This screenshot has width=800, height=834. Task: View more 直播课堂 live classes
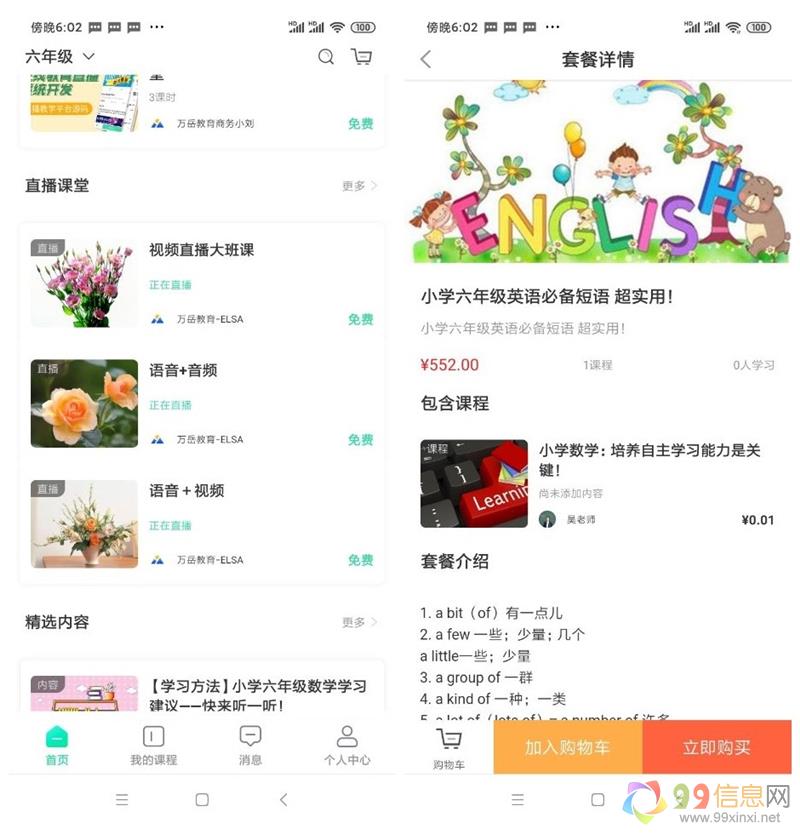click(359, 186)
